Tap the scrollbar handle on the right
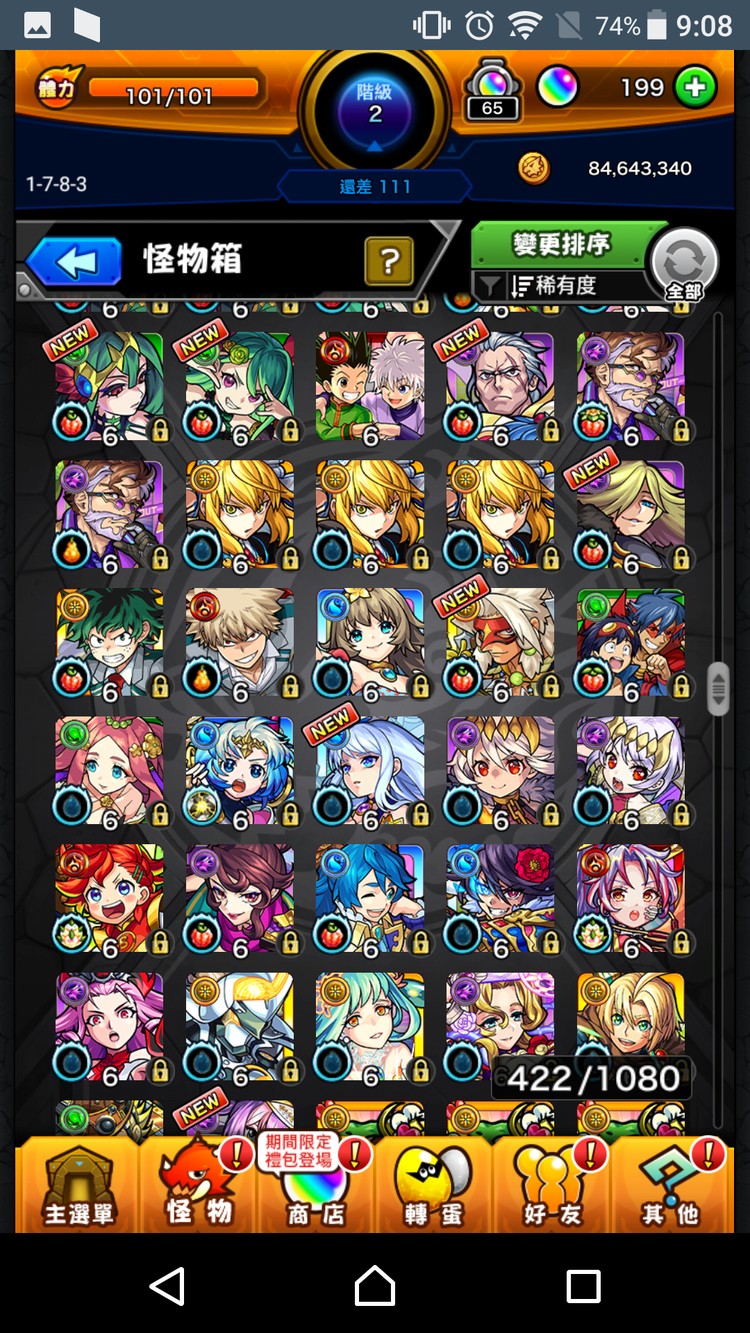Image resolution: width=750 pixels, height=1333 pixels. [x=717, y=688]
